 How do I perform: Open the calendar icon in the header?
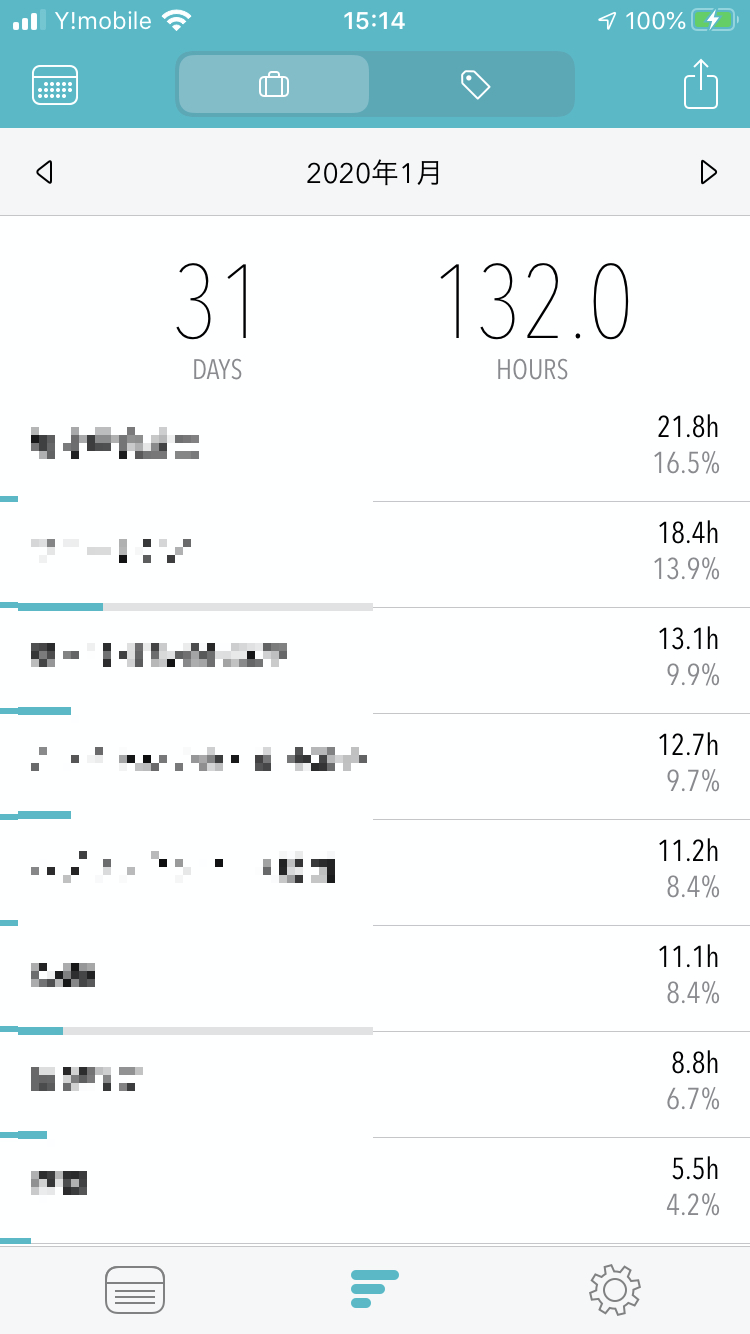pos(55,85)
